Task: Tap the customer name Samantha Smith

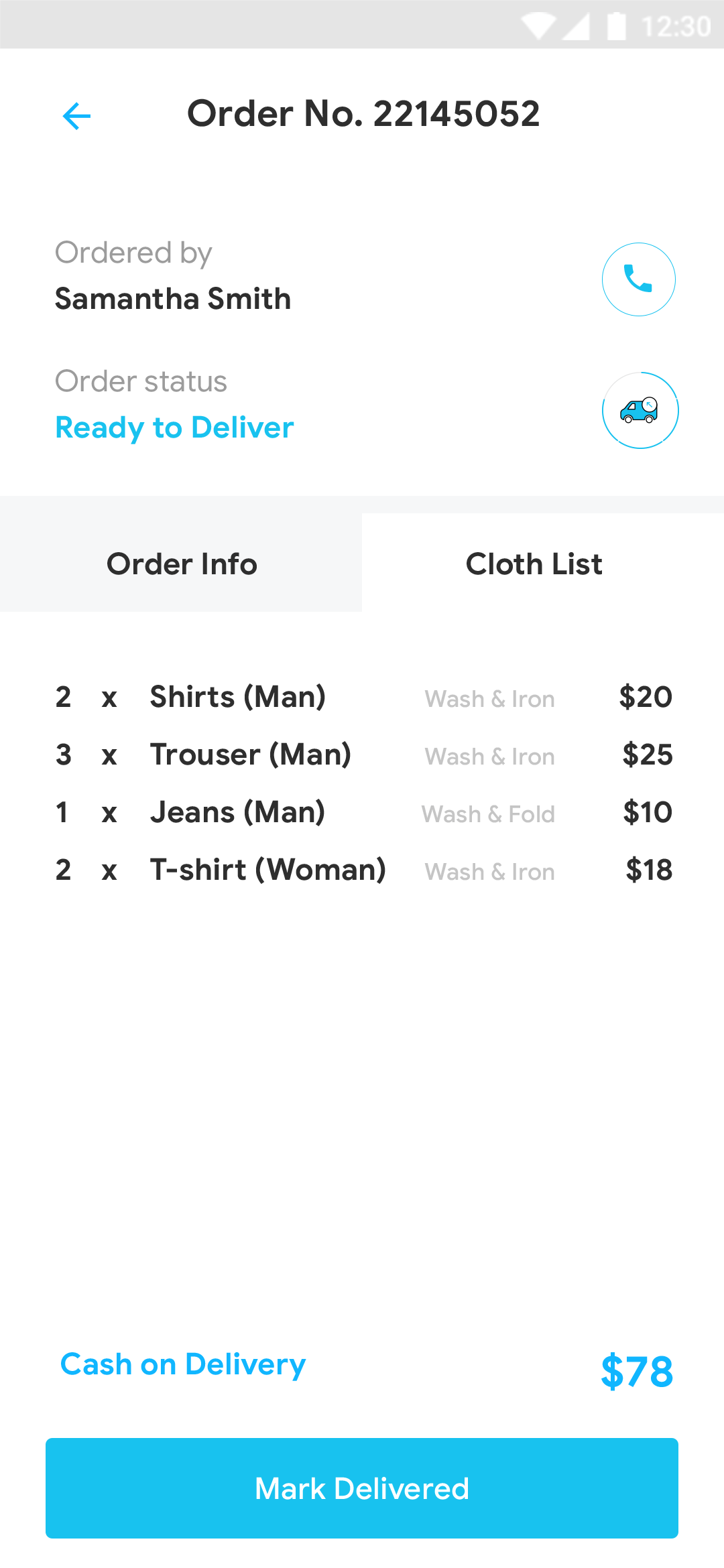Action: [x=173, y=299]
